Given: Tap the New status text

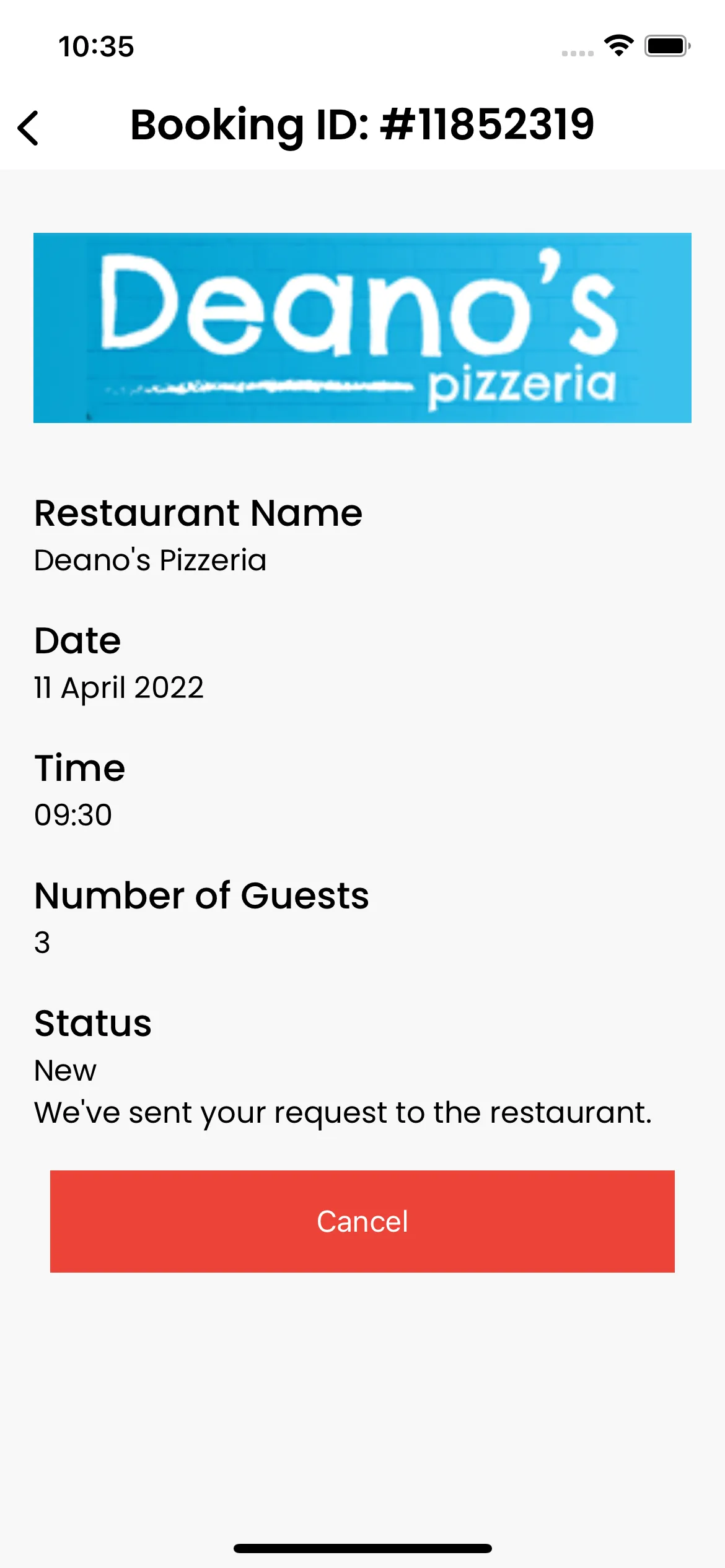Looking at the screenshot, I should pos(64,1070).
